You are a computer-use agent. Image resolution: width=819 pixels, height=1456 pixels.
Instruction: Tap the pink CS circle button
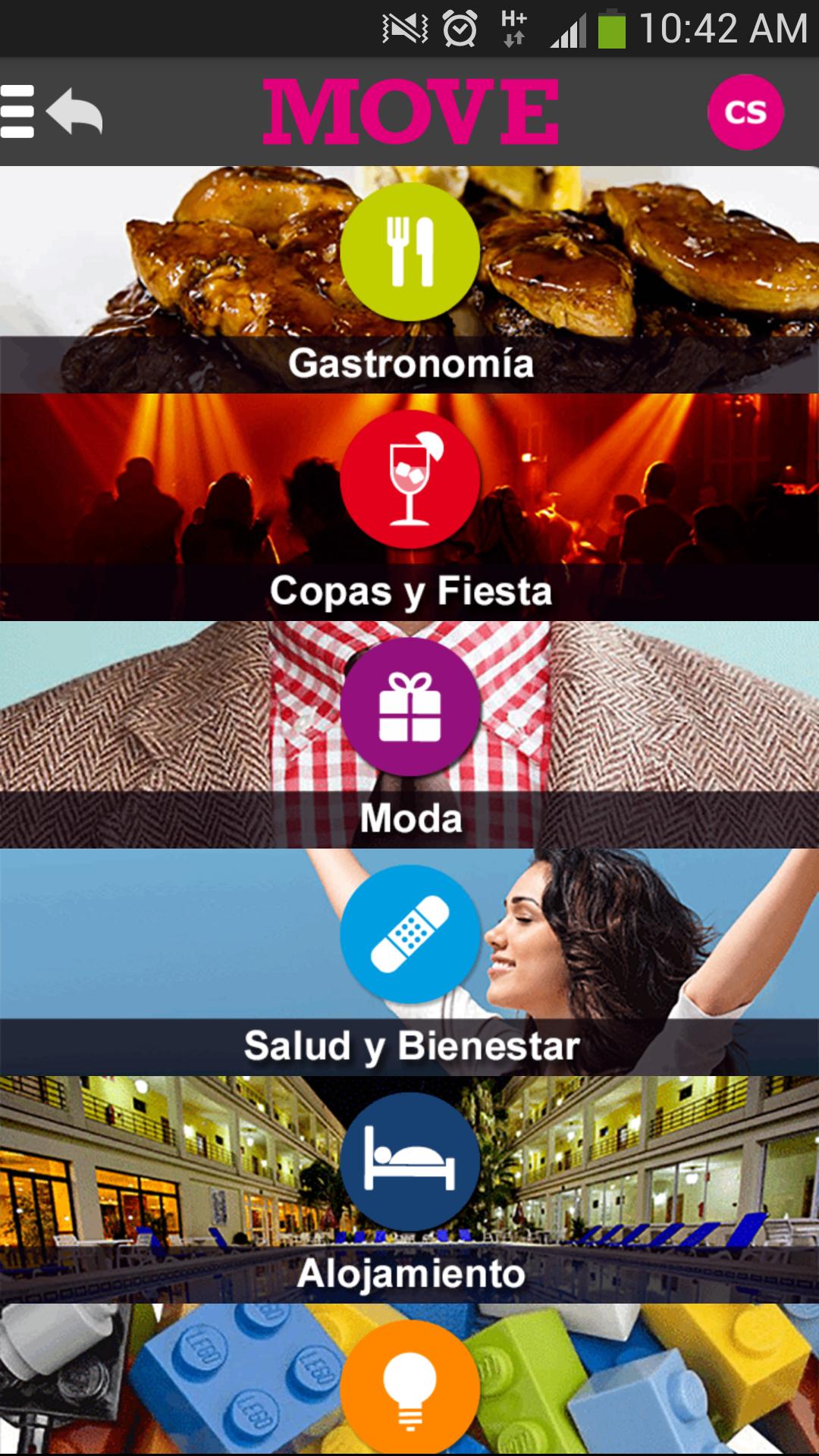click(x=745, y=112)
